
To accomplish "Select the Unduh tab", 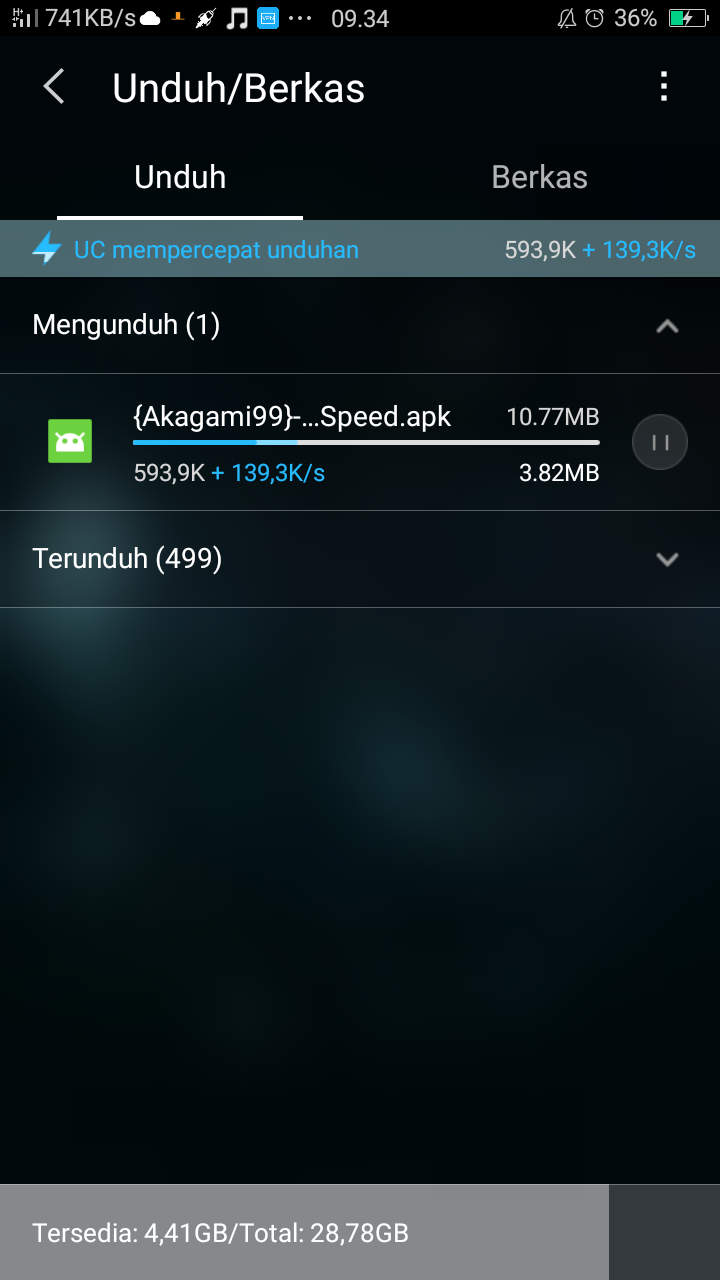I will (x=180, y=178).
